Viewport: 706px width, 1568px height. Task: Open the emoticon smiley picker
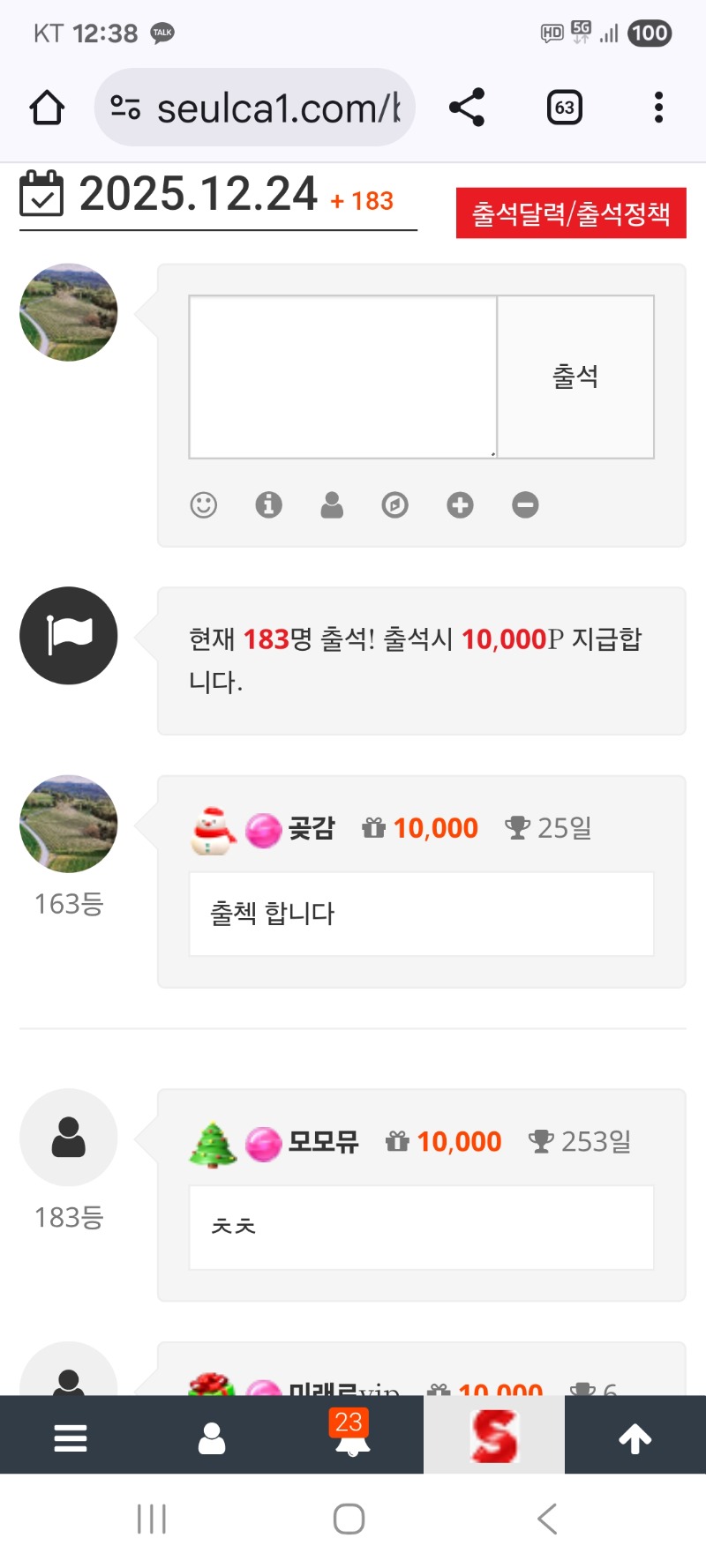(x=204, y=504)
